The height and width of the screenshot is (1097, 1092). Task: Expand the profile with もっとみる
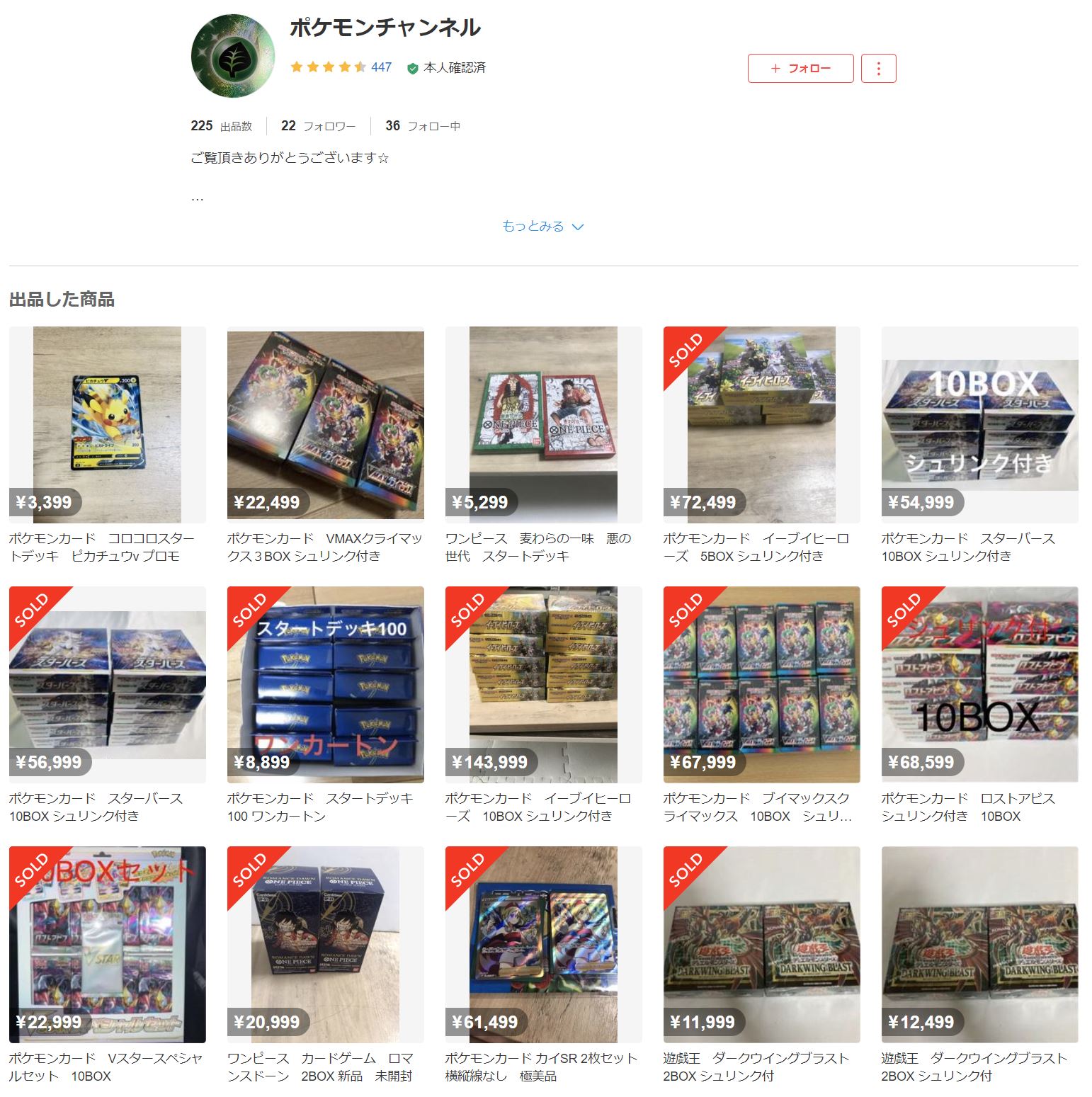[x=542, y=227]
